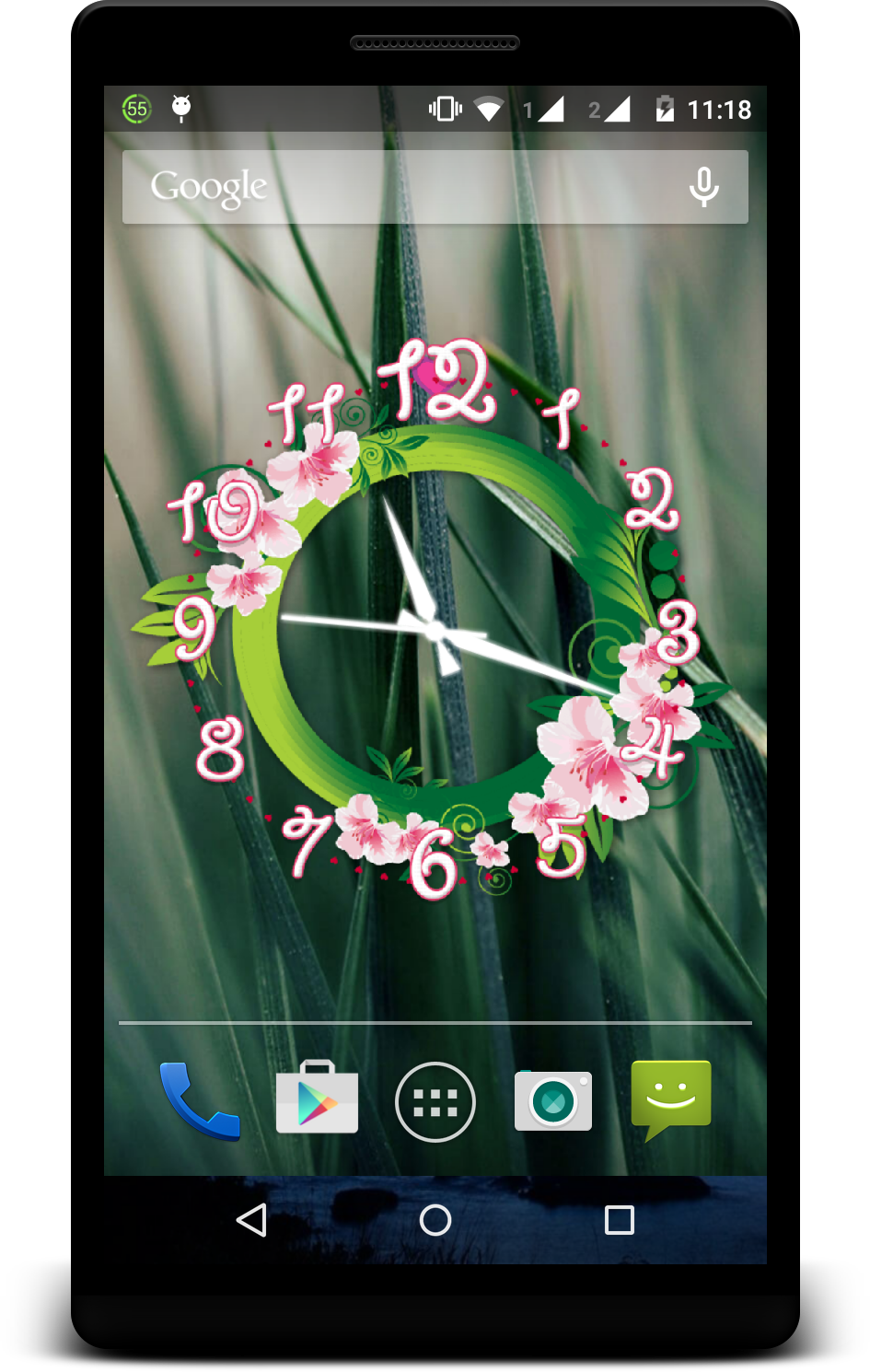Tap the system back button
Image resolution: width=870 pixels, height=1372 pixels.
(x=251, y=1220)
